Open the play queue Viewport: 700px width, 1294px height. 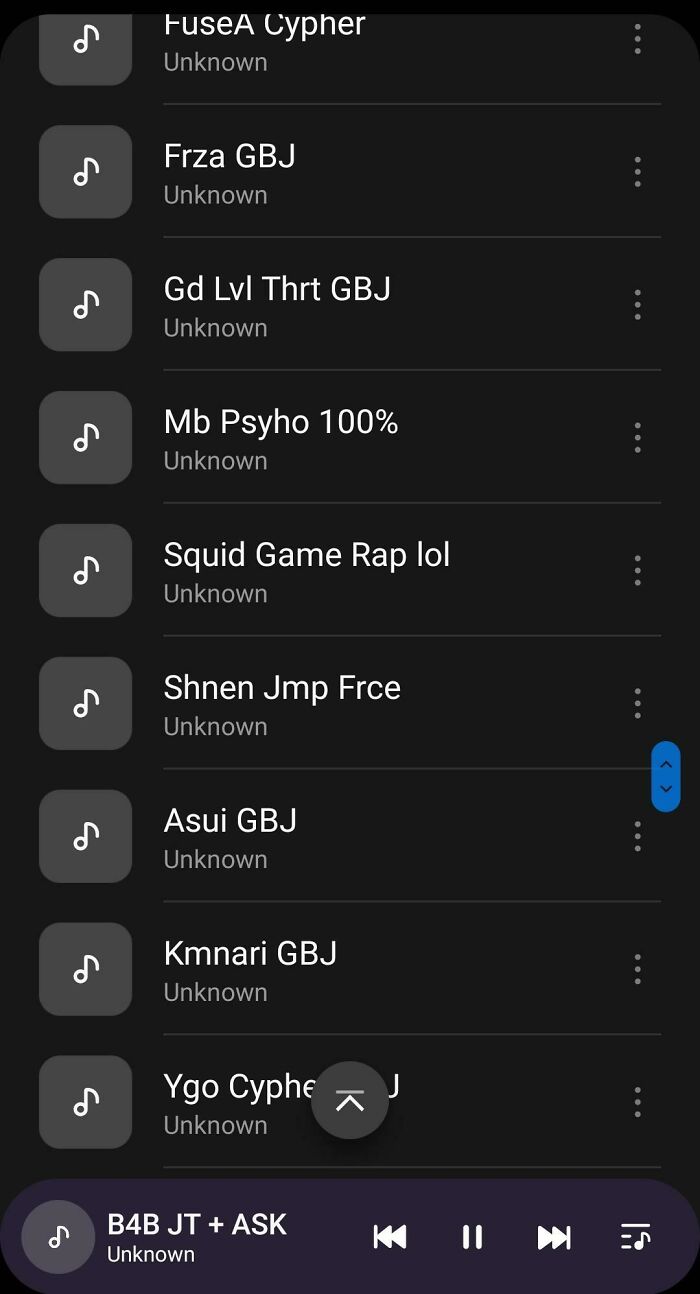(x=635, y=1237)
